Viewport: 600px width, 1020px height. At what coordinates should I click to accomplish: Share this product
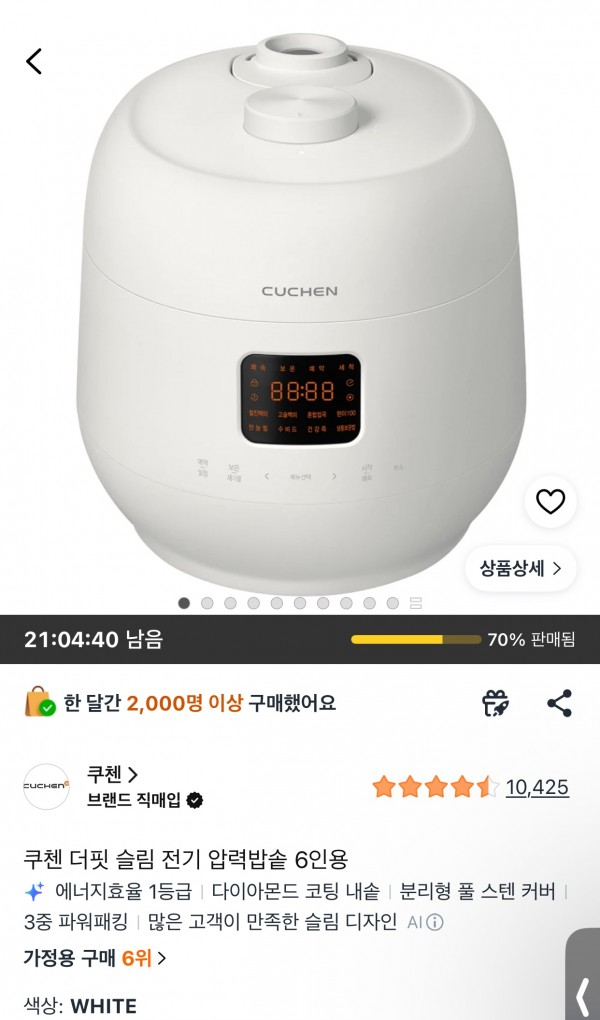tap(559, 703)
